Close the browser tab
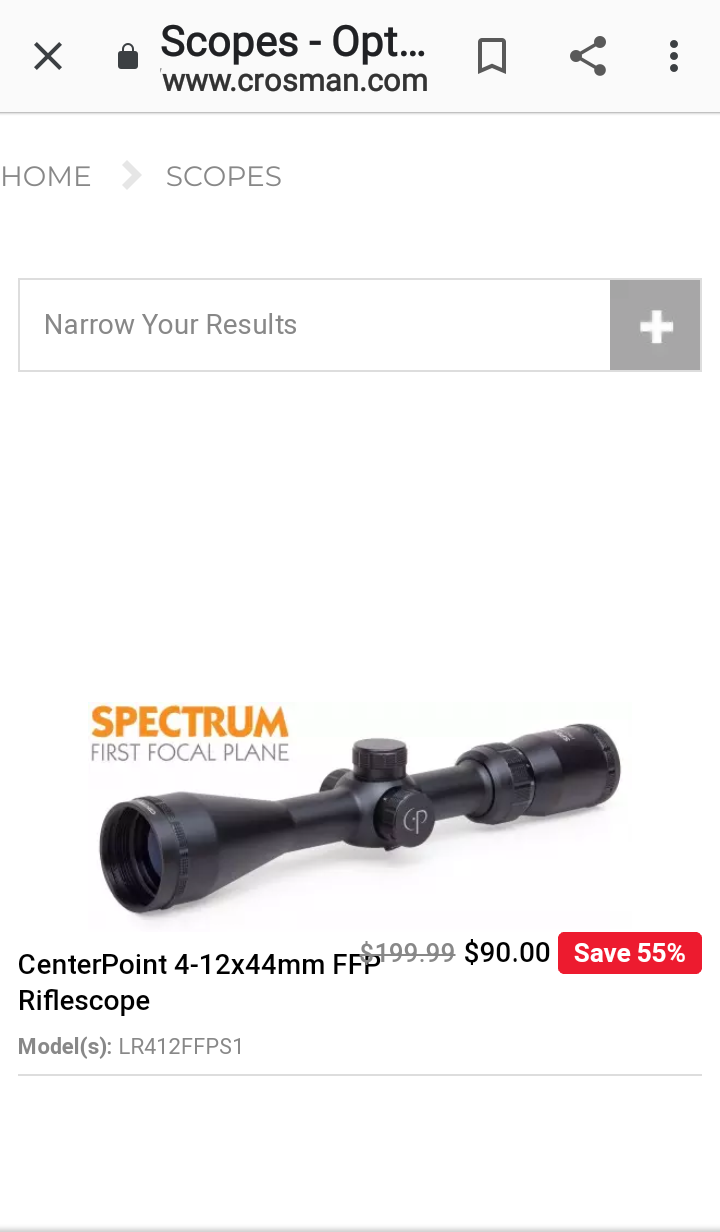Viewport: 720px width, 1232px height. tap(47, 57)
